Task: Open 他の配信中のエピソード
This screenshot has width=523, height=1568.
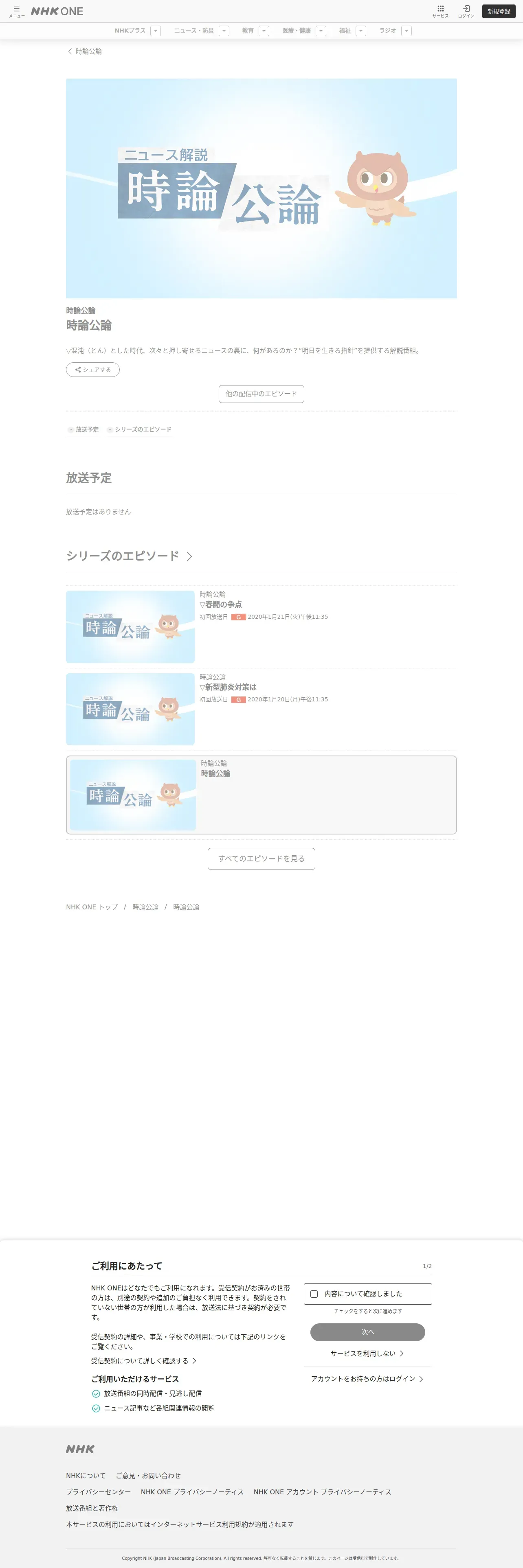Action: [x=261, y=394]
